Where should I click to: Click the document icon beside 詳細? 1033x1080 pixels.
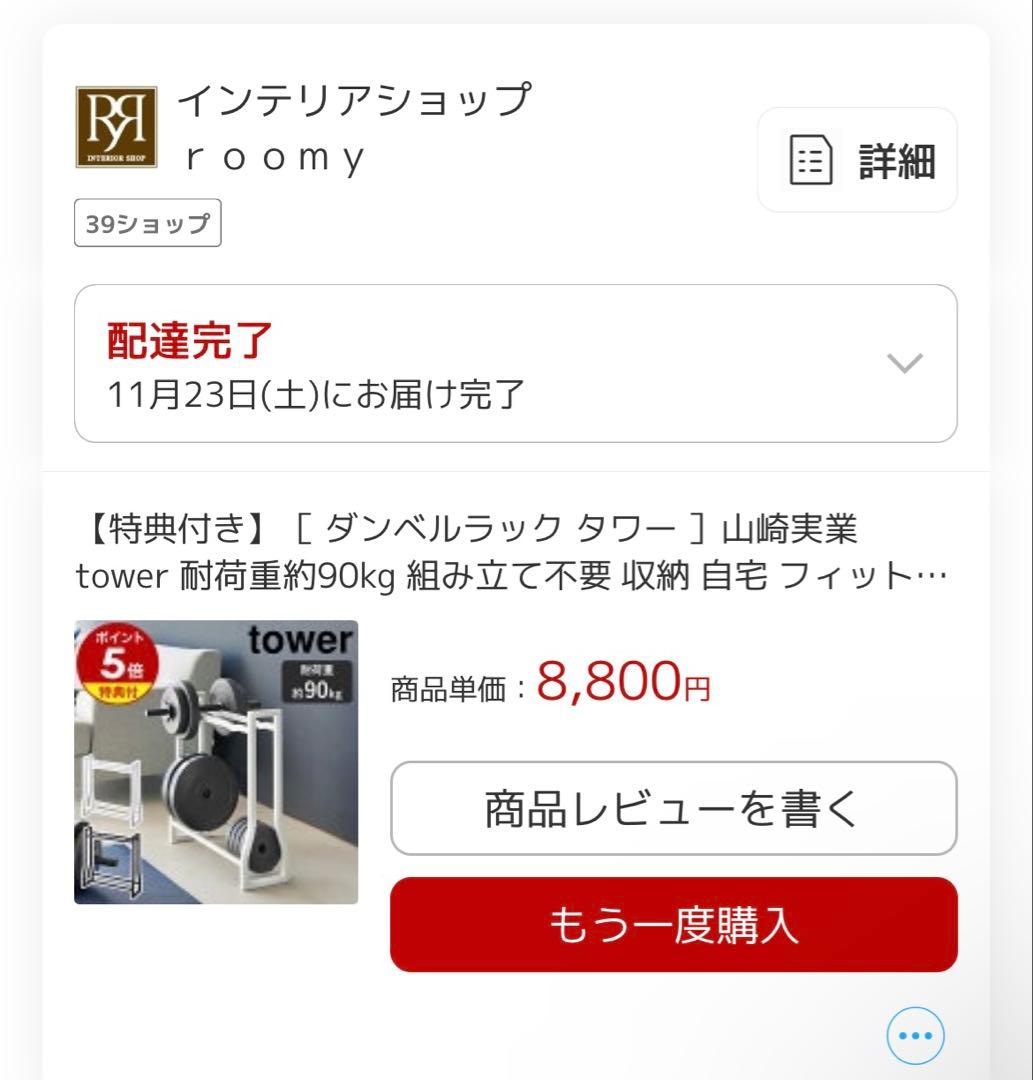pos(812,160)
